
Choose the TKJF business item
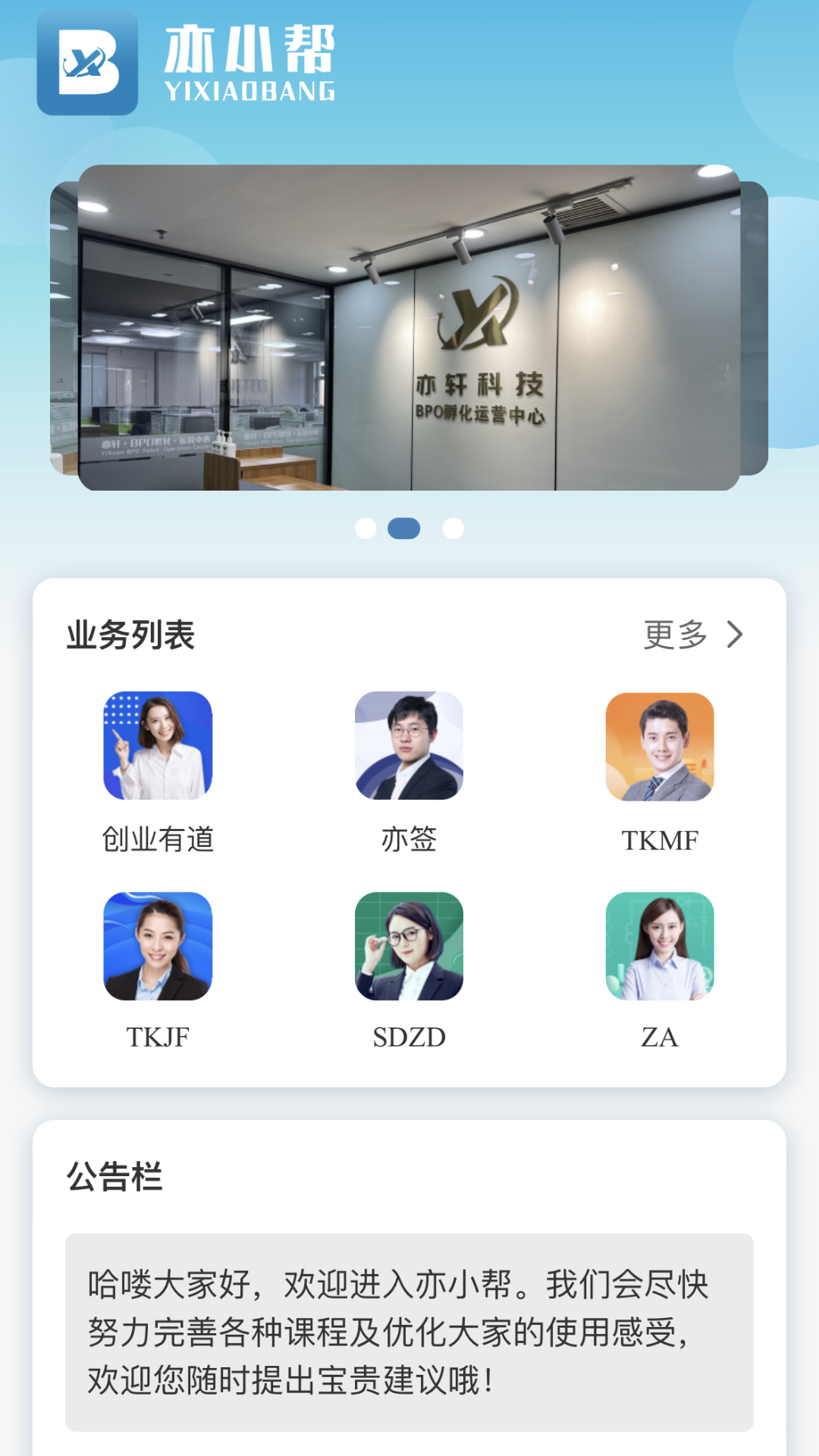point(158,946)
